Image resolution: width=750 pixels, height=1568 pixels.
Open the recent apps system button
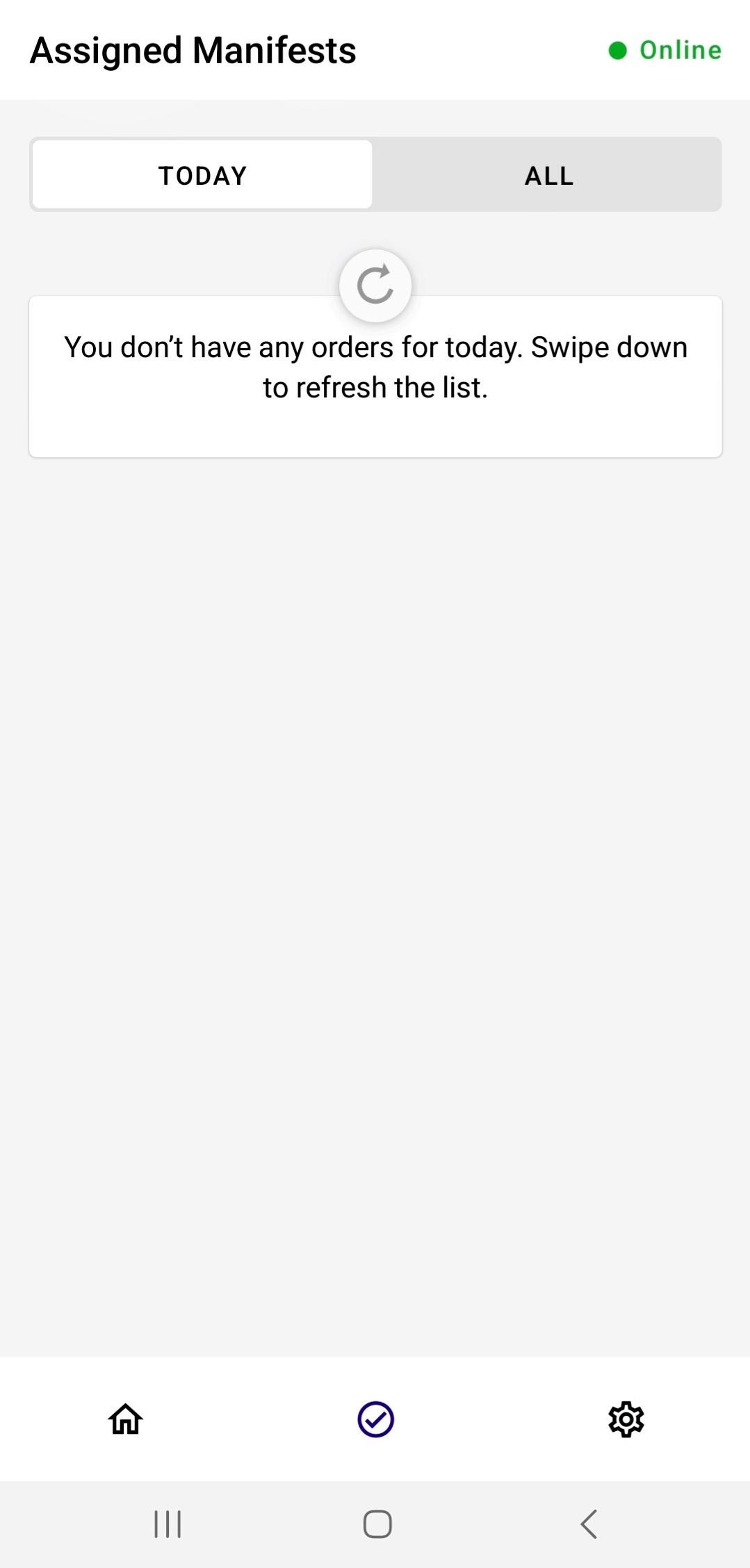pos(168,1524)
